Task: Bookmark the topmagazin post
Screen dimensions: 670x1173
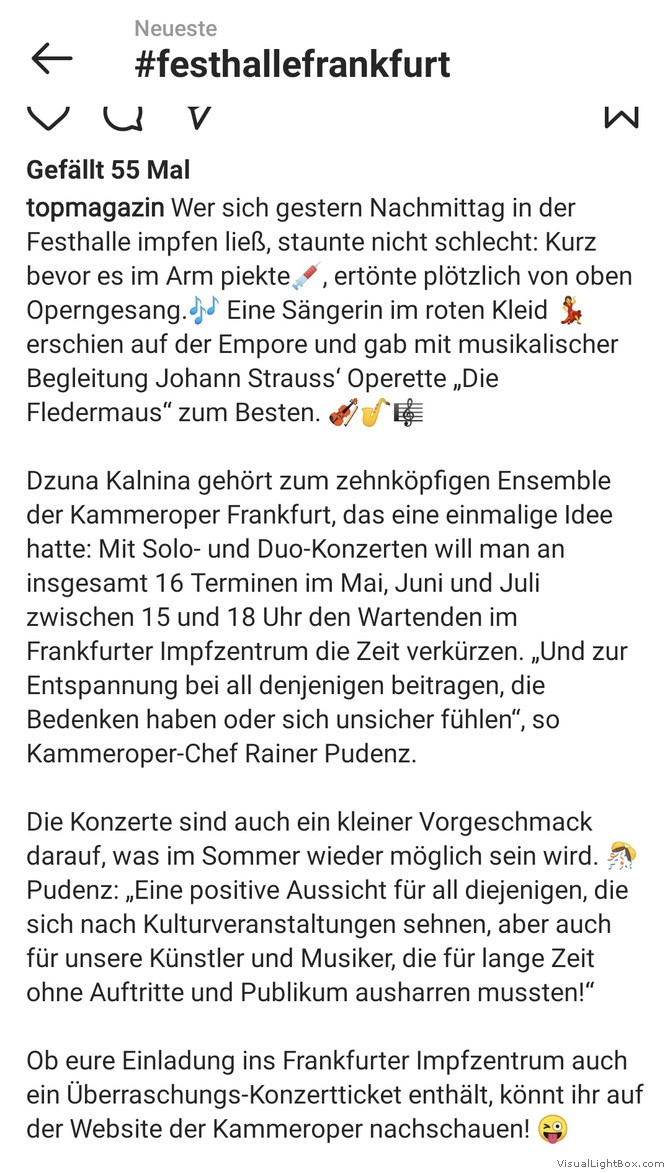Action: [x=621, y=117]
